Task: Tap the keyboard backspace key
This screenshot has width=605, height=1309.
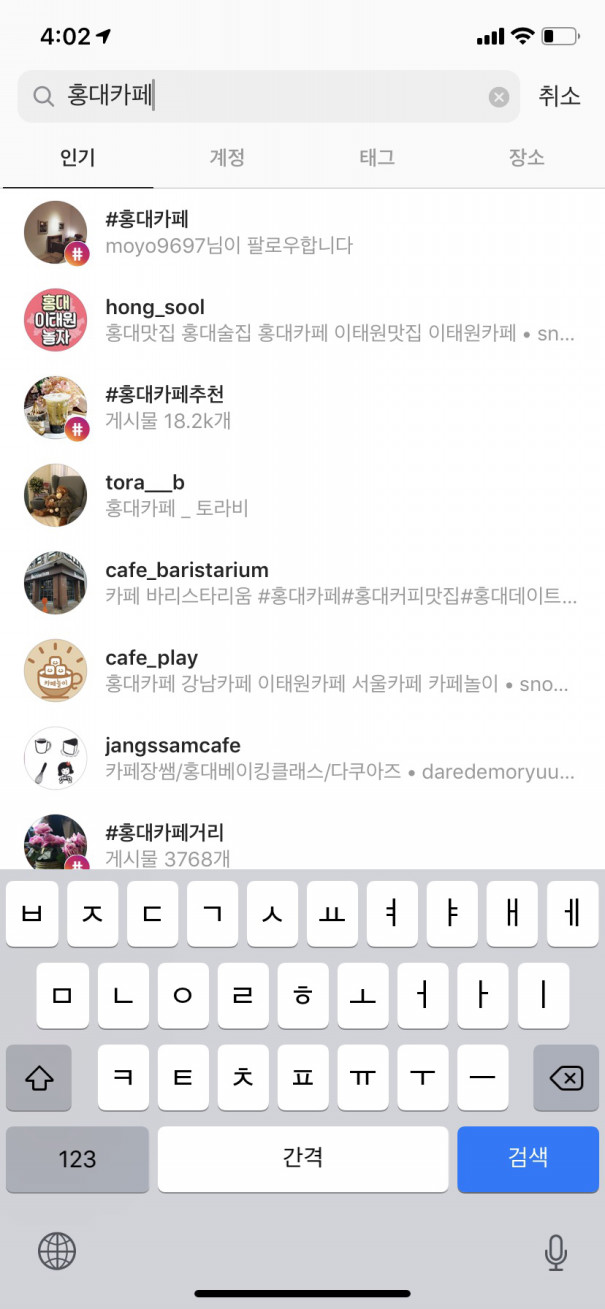Action: click(566, 1078)
